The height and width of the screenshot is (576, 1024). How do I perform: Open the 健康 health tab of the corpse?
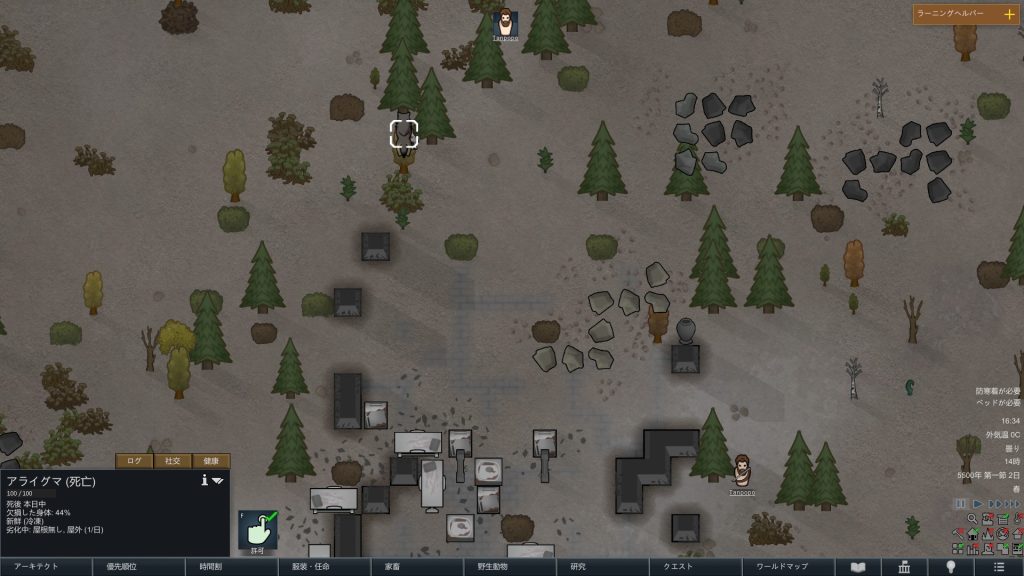coord(210,461)
